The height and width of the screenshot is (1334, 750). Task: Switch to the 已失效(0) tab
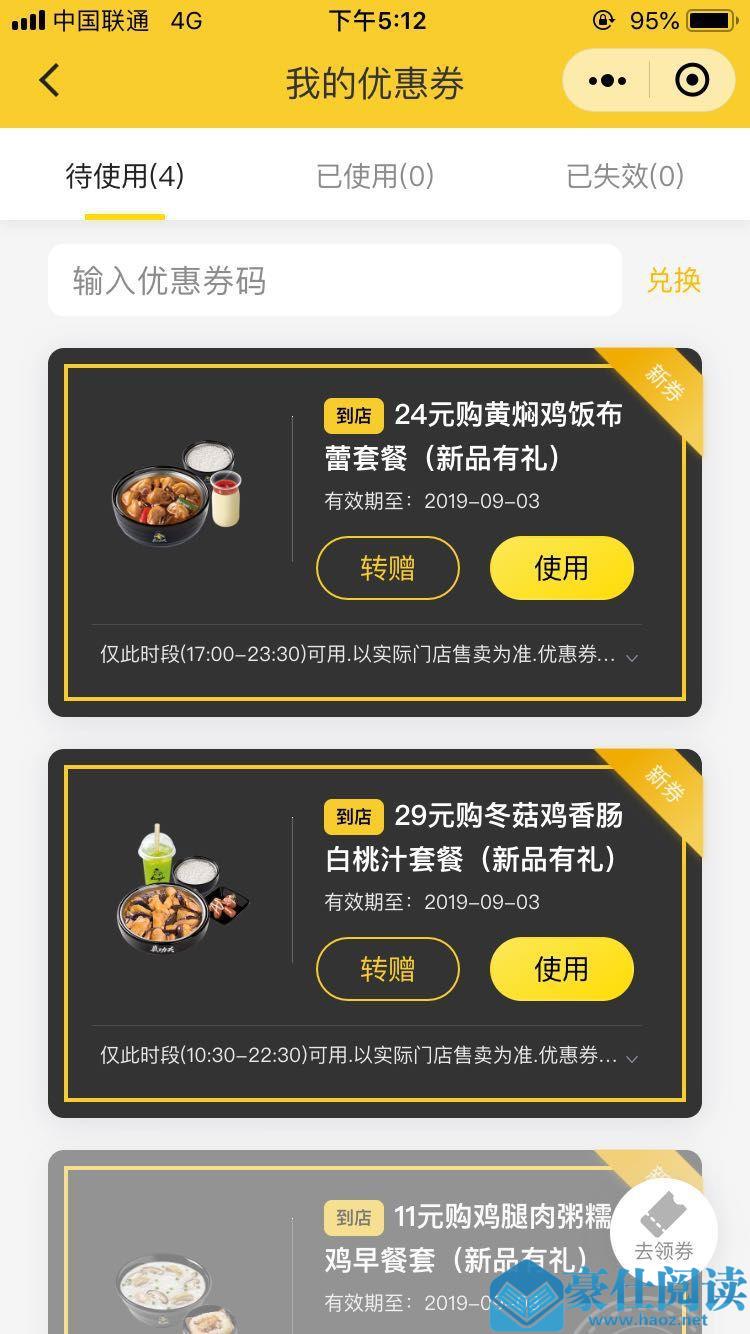(x=625, y=176)
